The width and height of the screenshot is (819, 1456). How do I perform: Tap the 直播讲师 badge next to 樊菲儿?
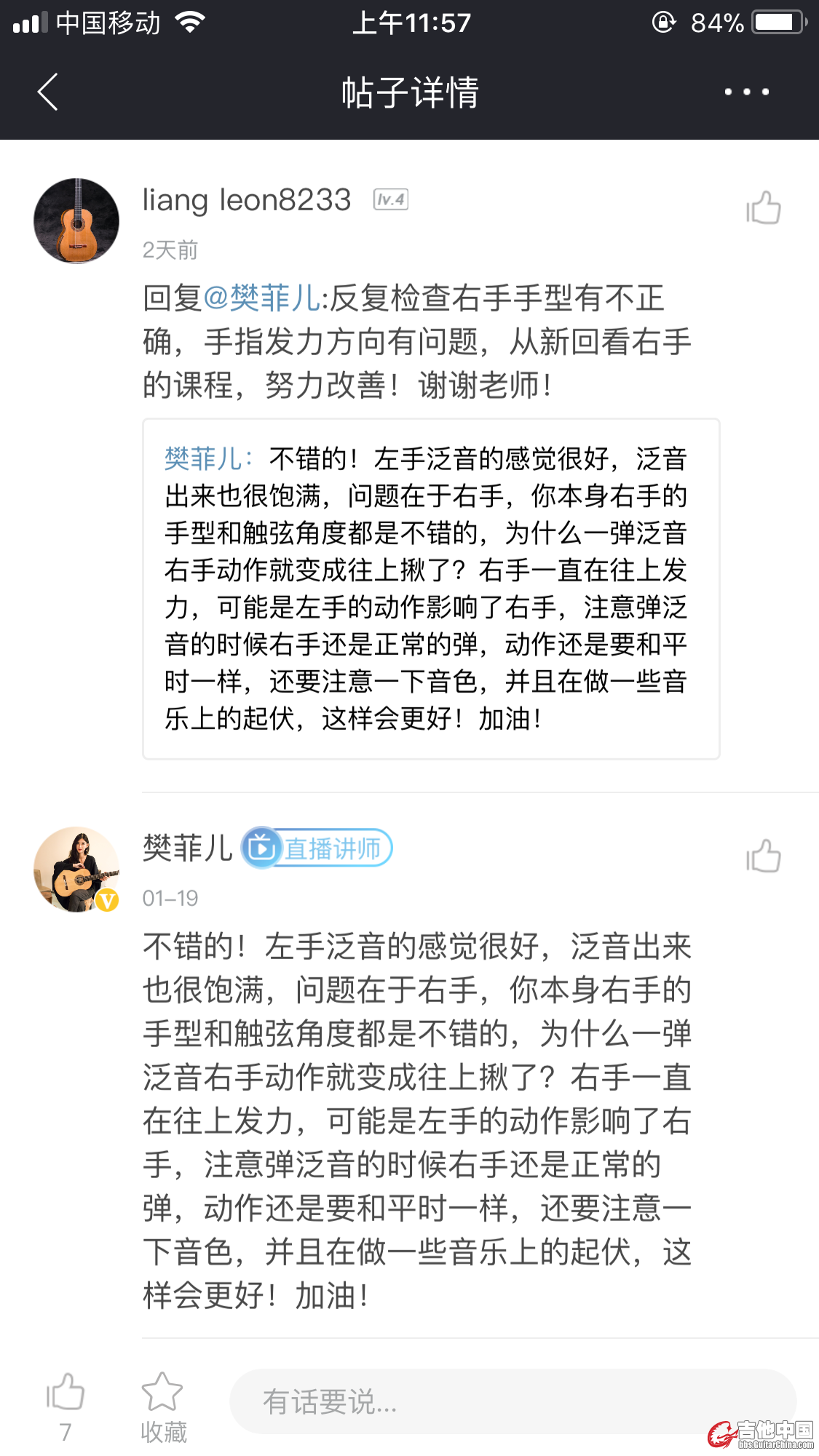(x=317, y=848)
